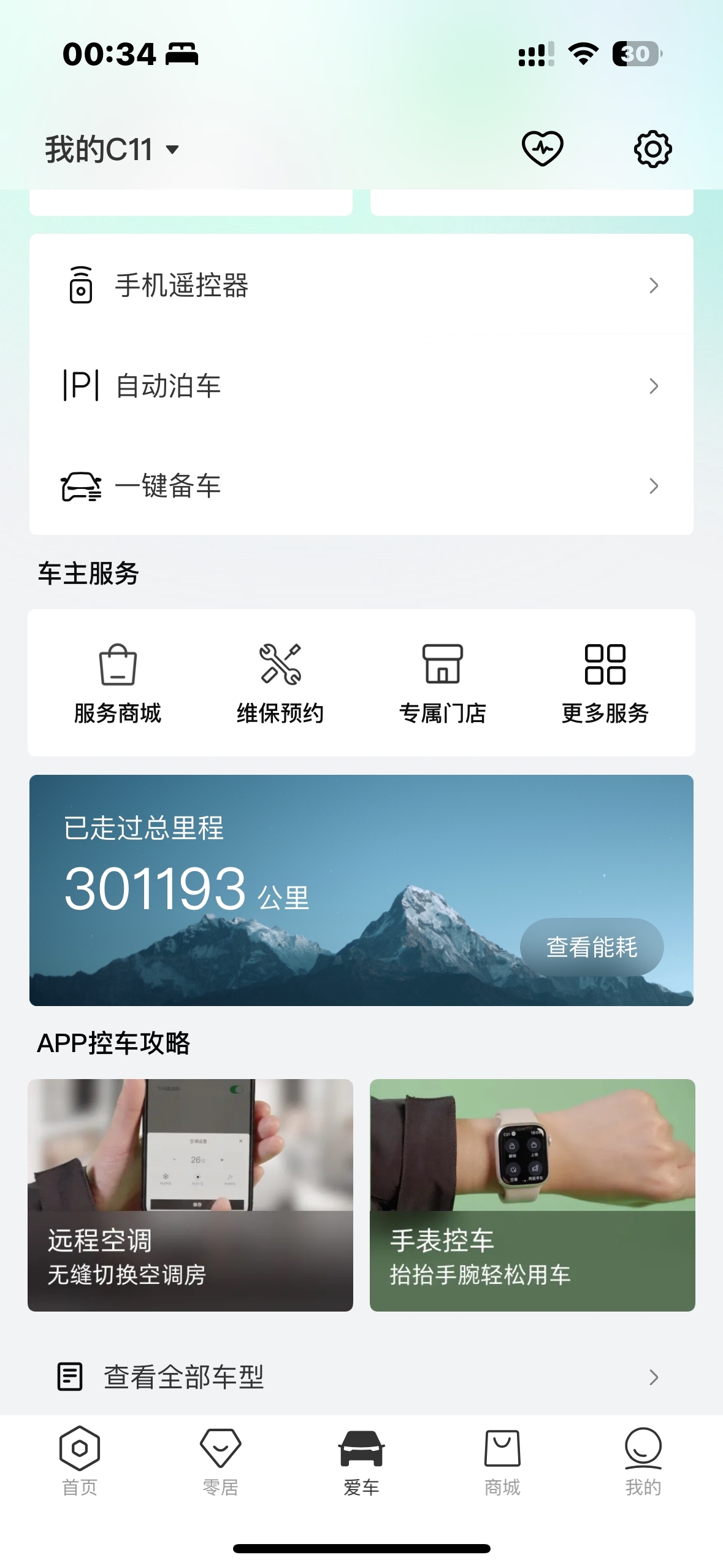Open 服务商城 service mall
The image size is (723, 1568).
pyautogui.click(x=118, y=683)
